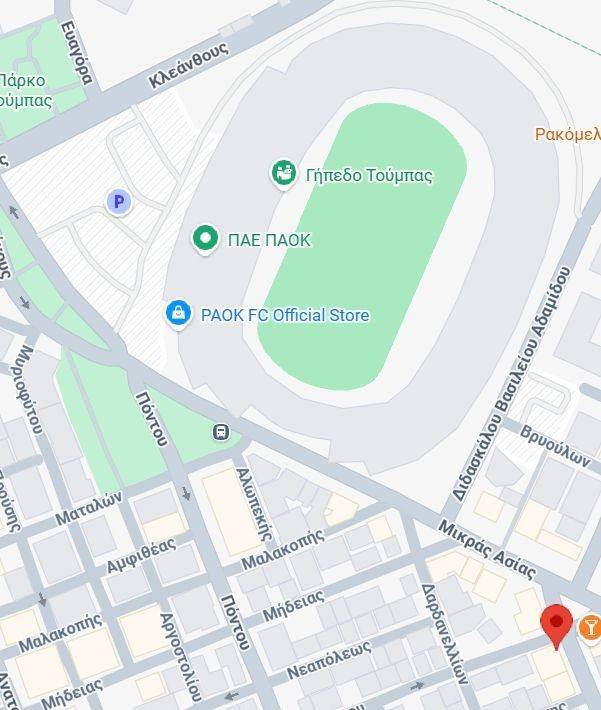Select the Πάρκο Τούμπας park label
601x710 pixels.
coord(24,90)
